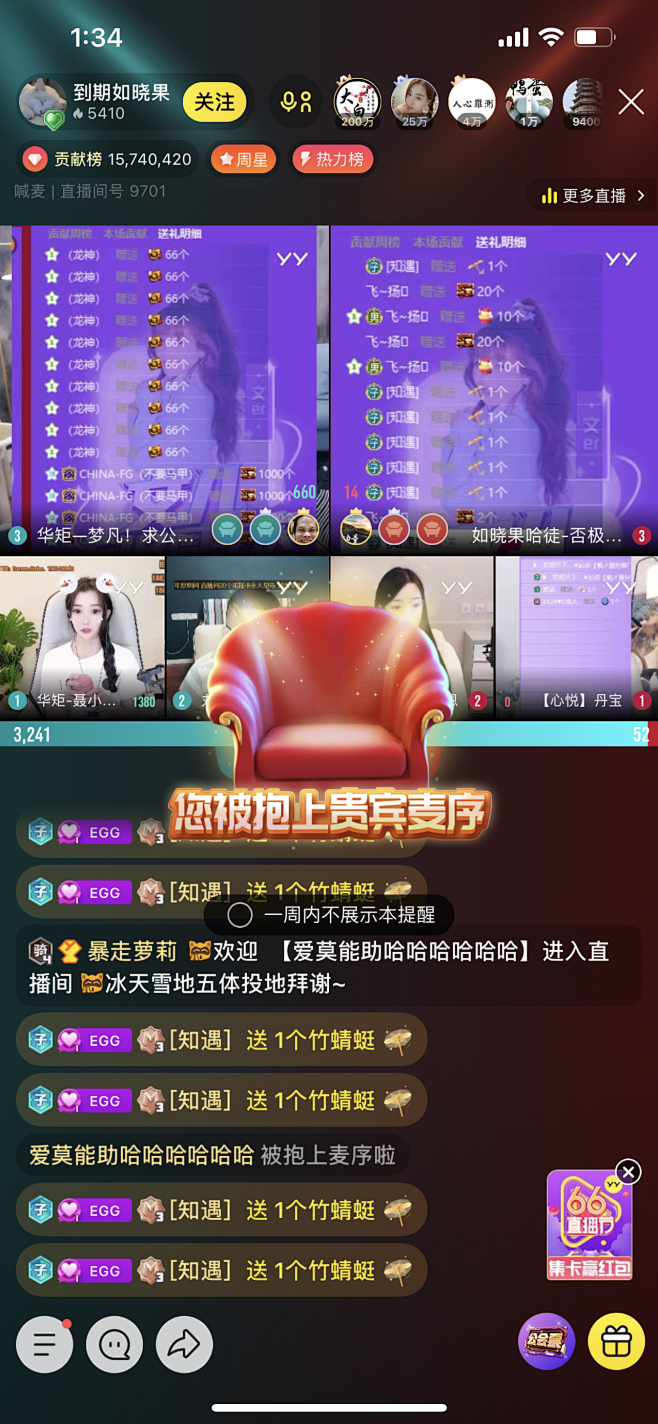
Task: Open 更多直播 more live streams
Action: point(593,196)
